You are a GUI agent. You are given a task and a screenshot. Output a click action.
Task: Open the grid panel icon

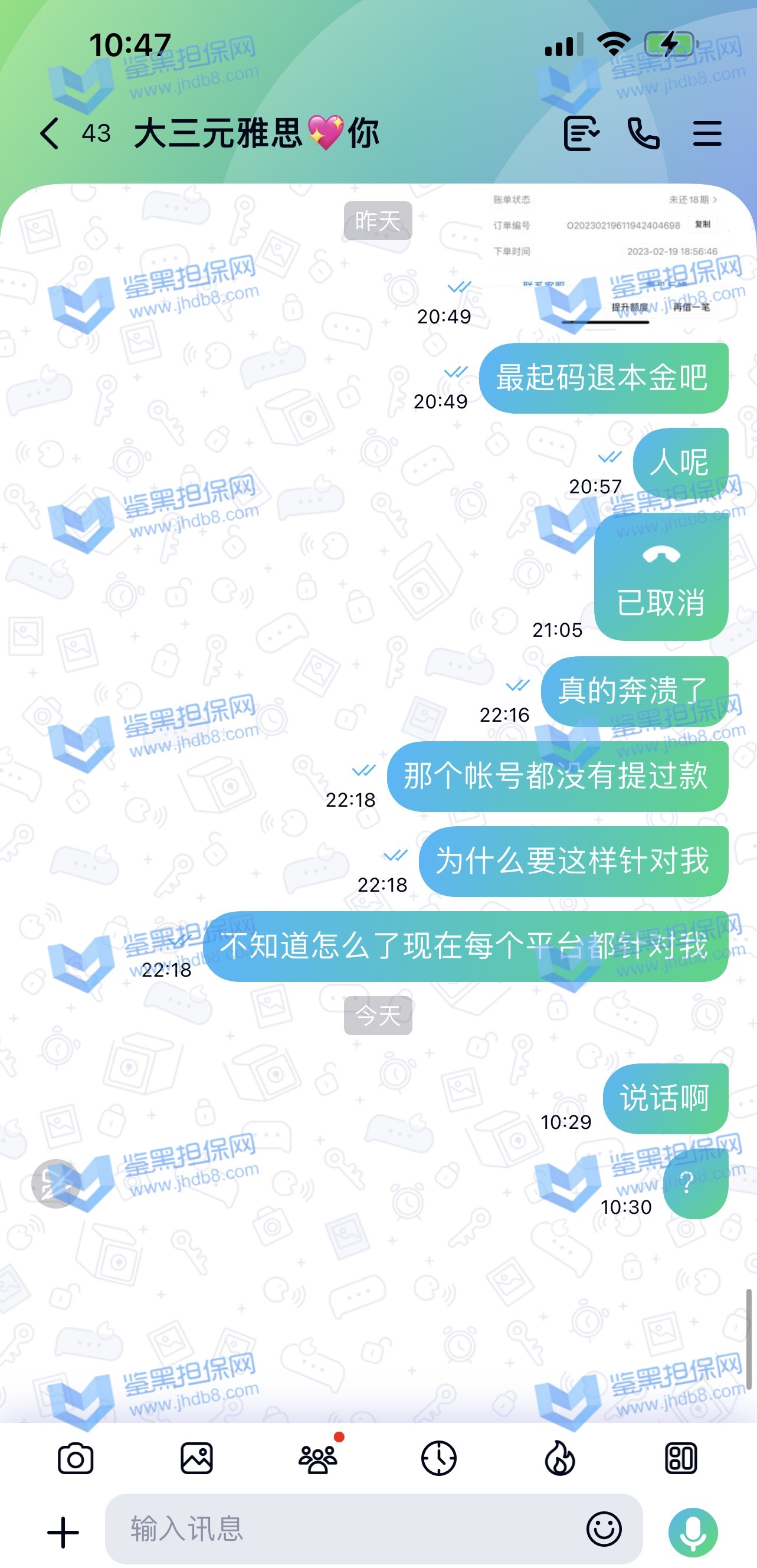pyautogui.click(x=681, y=1459)
